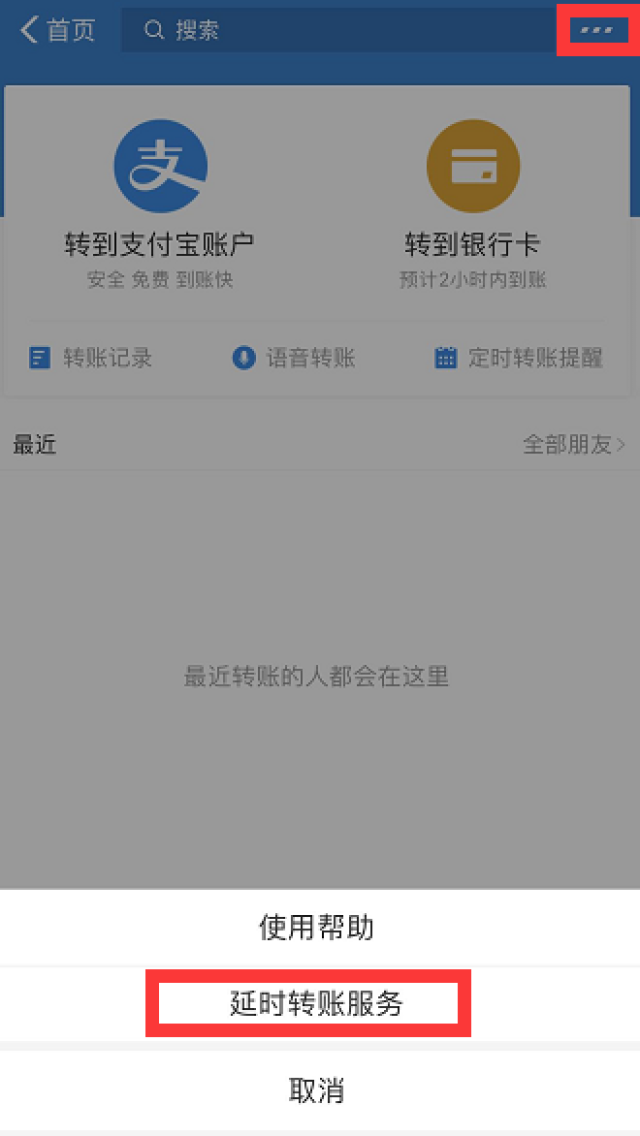
Task: Choose 转到银行卡 transfer option
Action: coord(473,205)
